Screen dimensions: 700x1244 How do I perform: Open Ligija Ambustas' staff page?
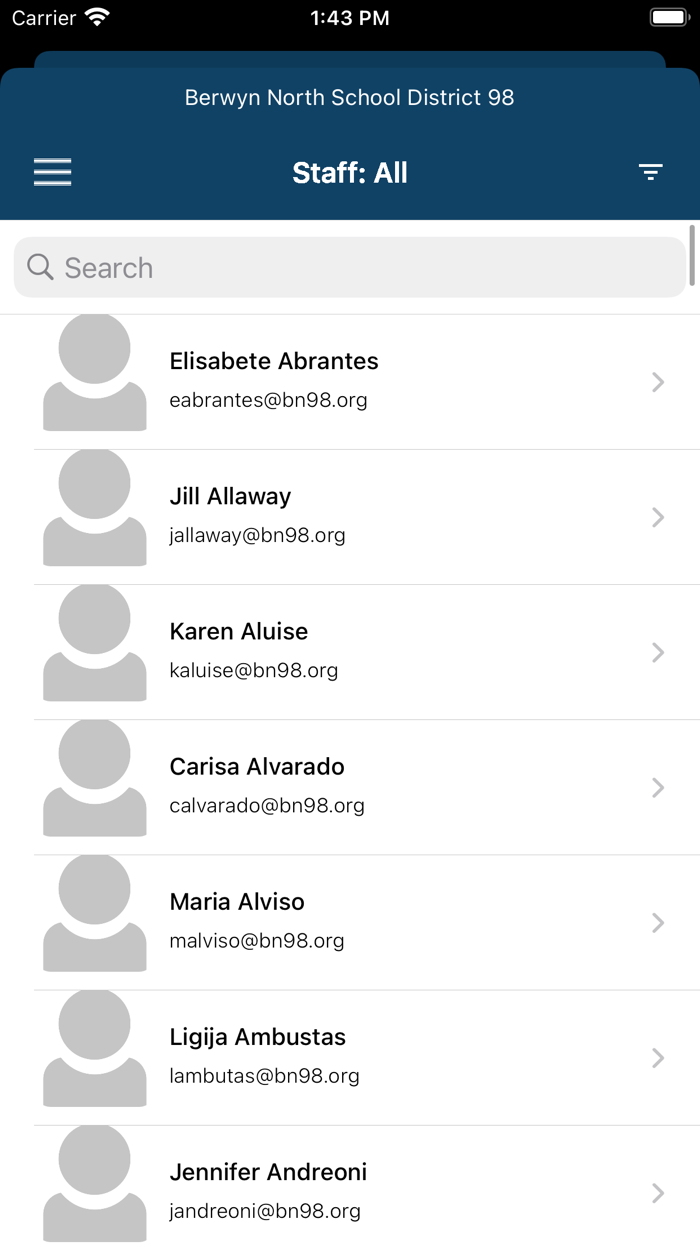pos(350,1058)
